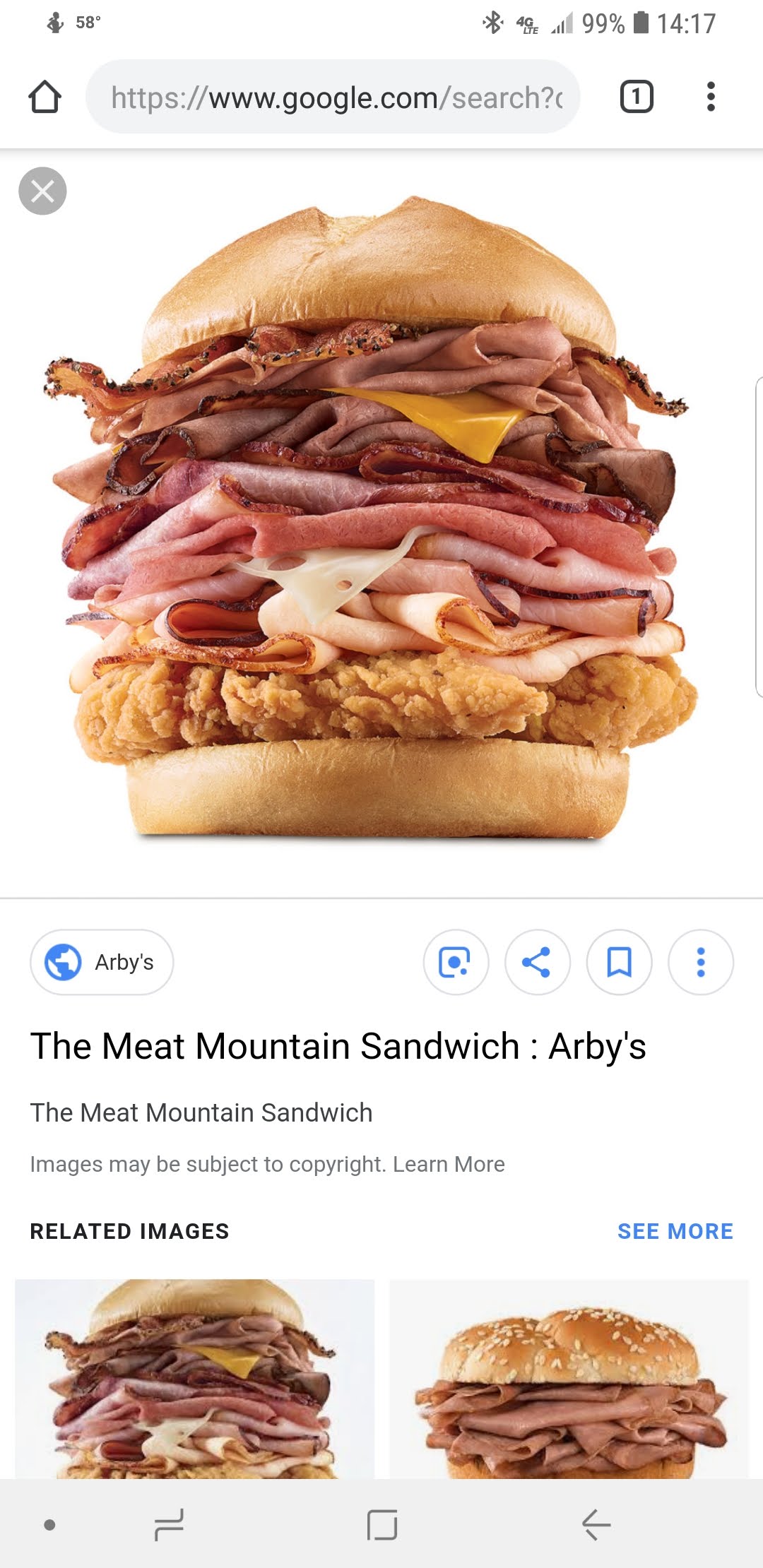
Task: Share the Meat Mountain image
Action: [x=537, y=962]
